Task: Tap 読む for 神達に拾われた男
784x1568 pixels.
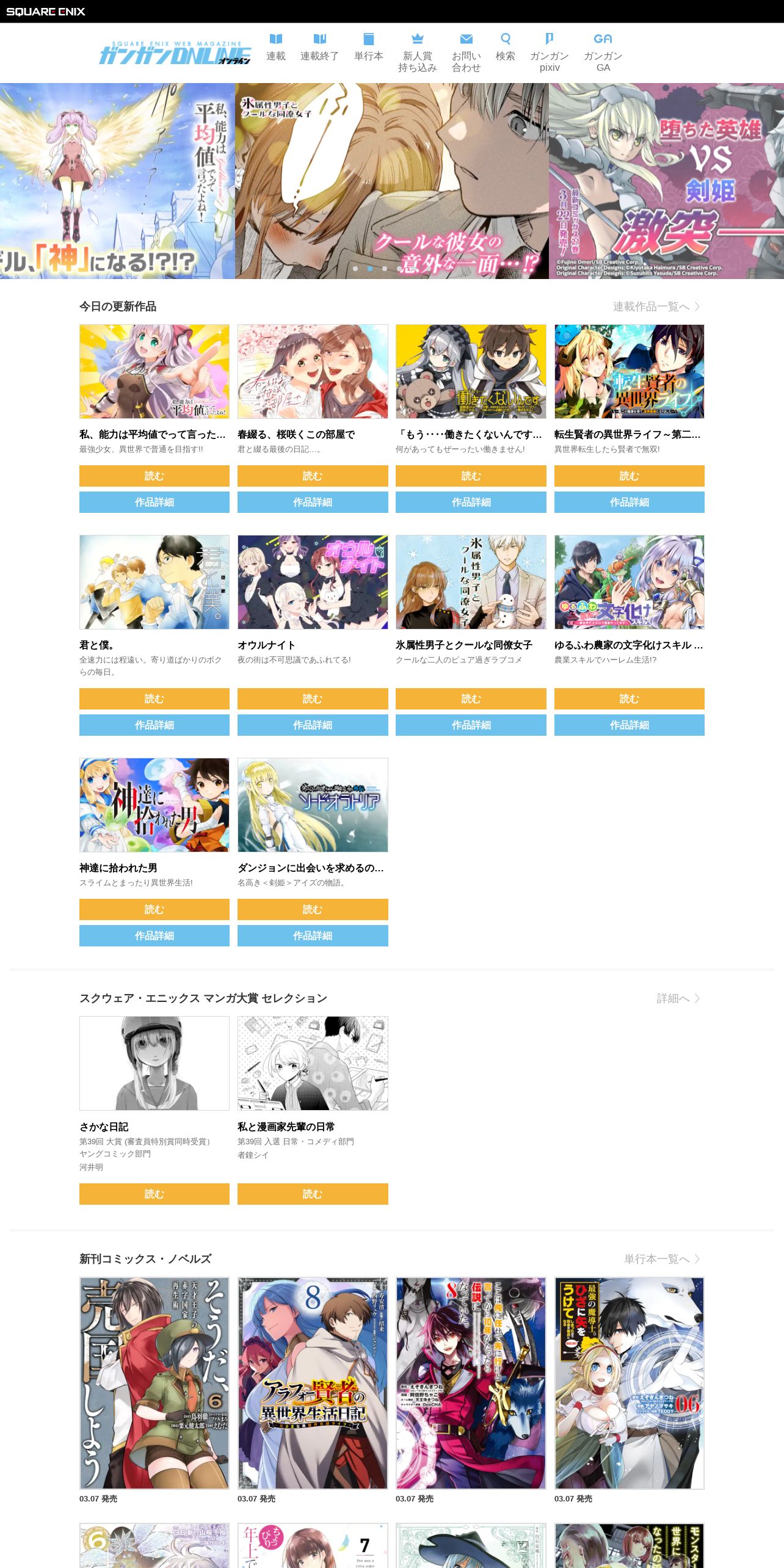Action: click(x=154, y=909)
